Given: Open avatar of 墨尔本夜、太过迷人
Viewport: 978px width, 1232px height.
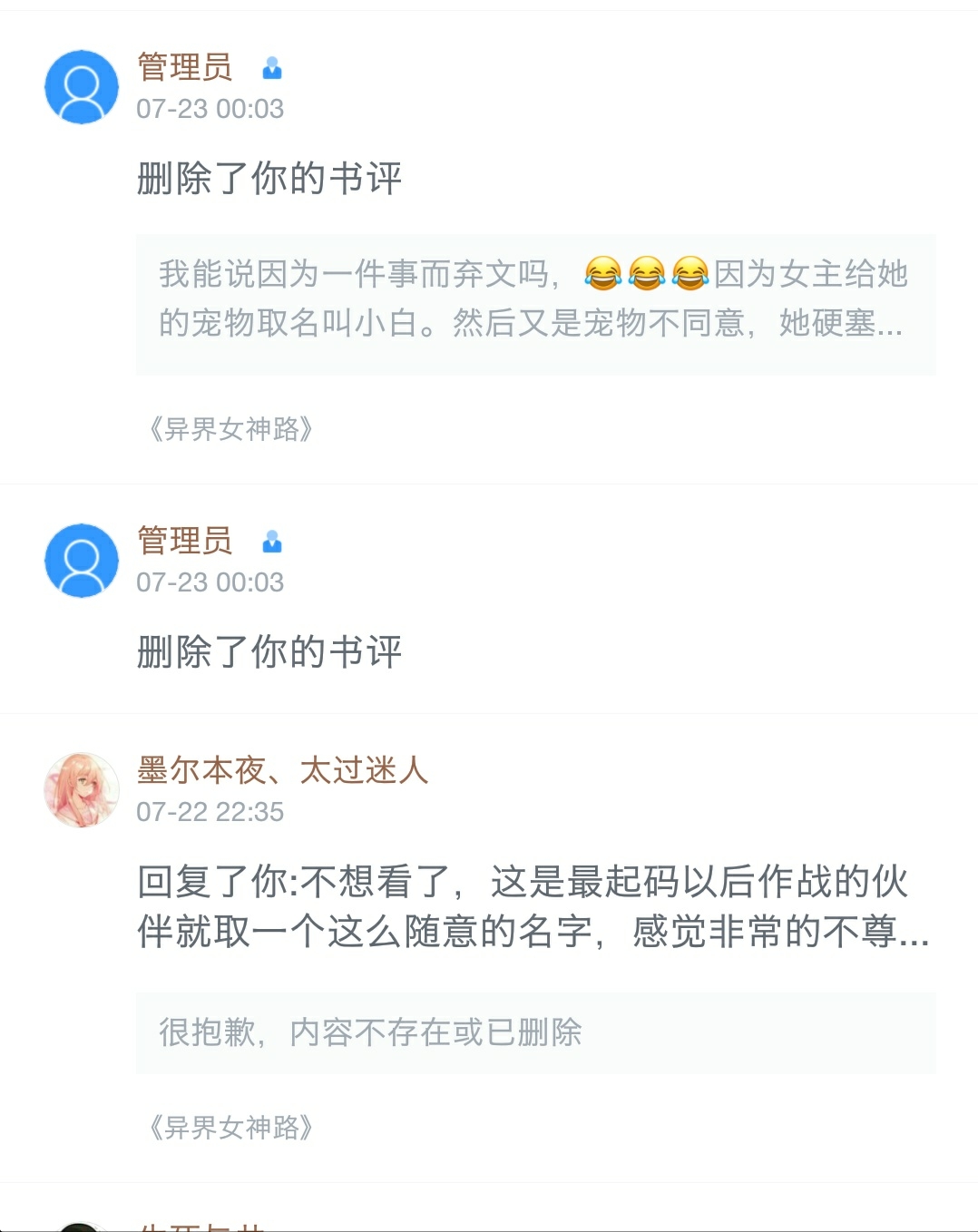Looking at the screenshot, I should (x=82, y=789).
